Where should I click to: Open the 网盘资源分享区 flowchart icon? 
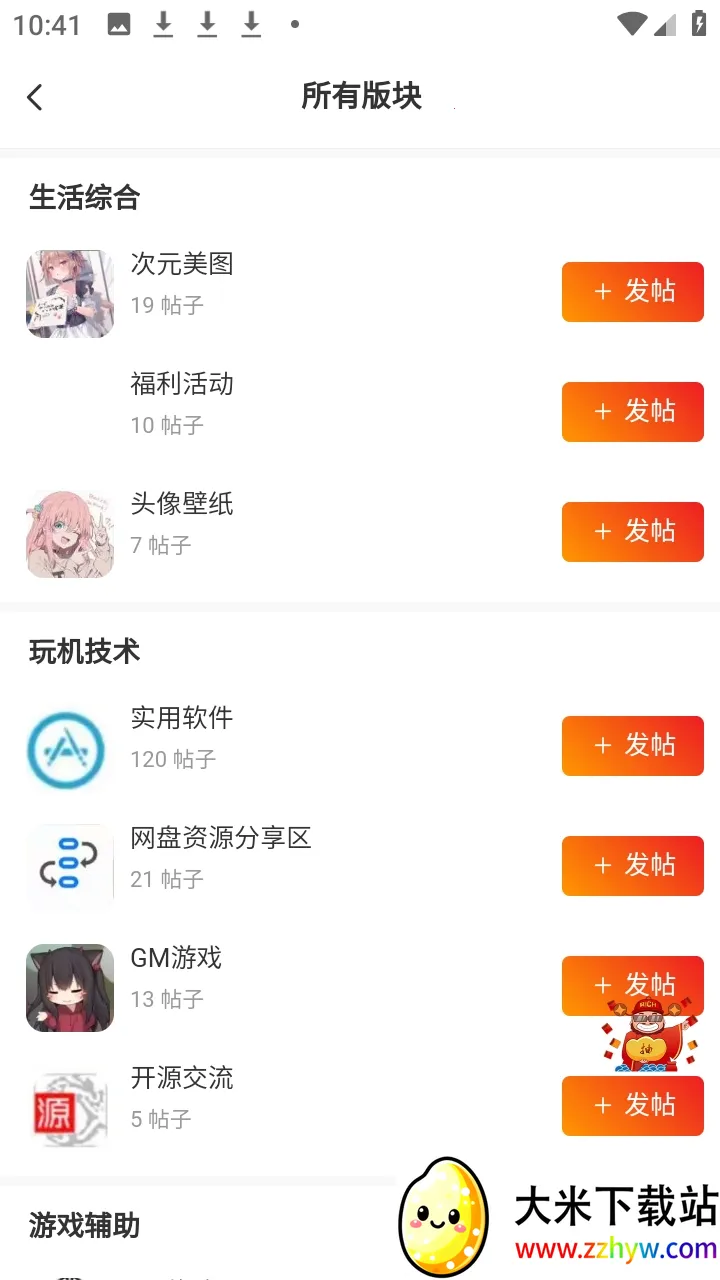(69, 867)
